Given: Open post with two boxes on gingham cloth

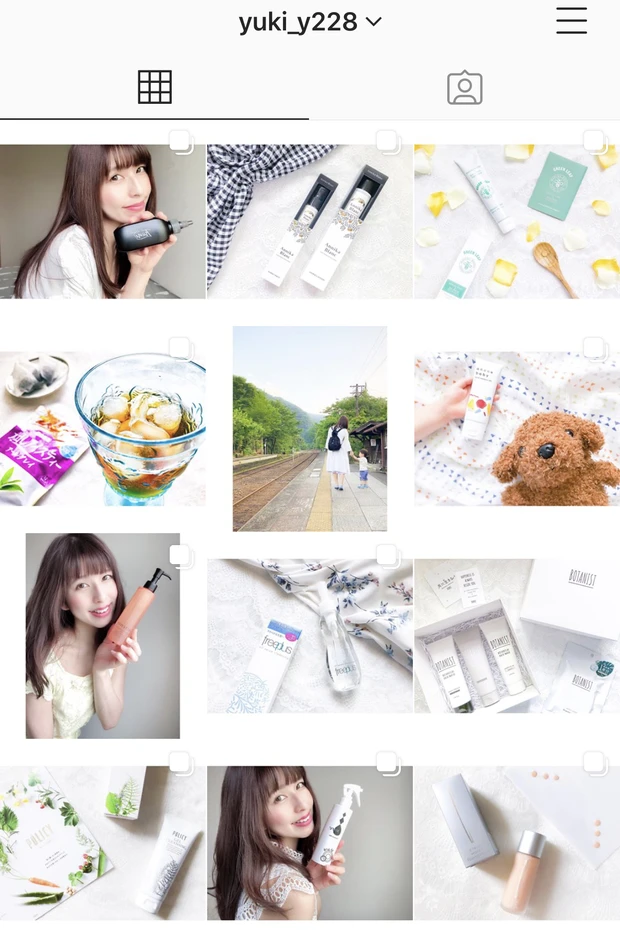Looking at the screenshot, I should (x=309, y=221).
